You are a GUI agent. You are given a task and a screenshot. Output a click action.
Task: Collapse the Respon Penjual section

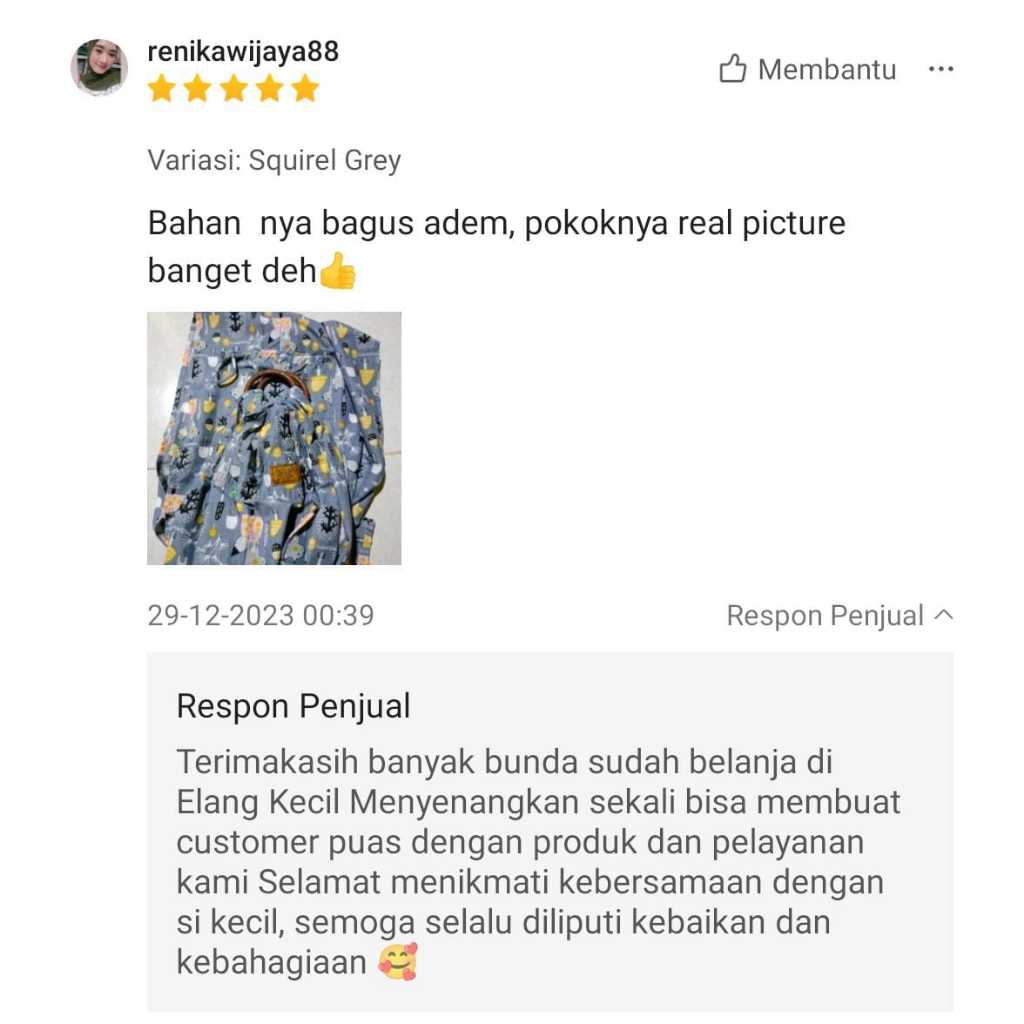coord(839,616)
